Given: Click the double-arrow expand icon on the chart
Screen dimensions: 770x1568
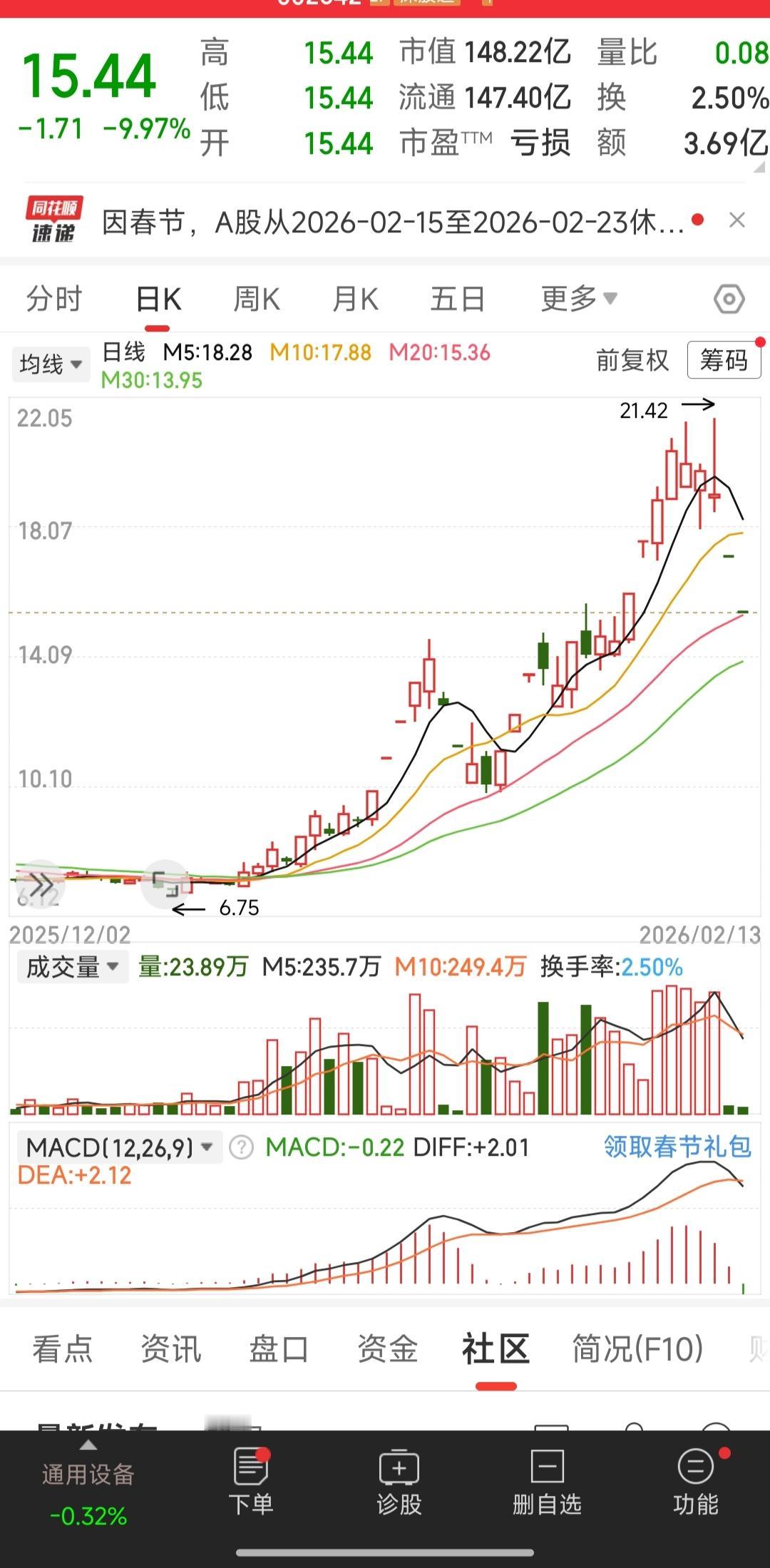Looking at the screenshot, I should [41, 884].
